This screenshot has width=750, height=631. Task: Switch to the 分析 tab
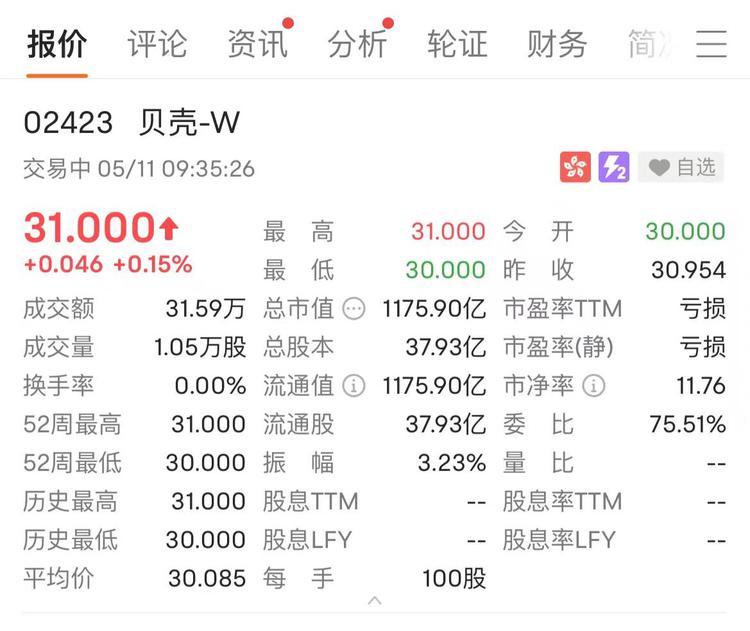(x=357, y=44)
